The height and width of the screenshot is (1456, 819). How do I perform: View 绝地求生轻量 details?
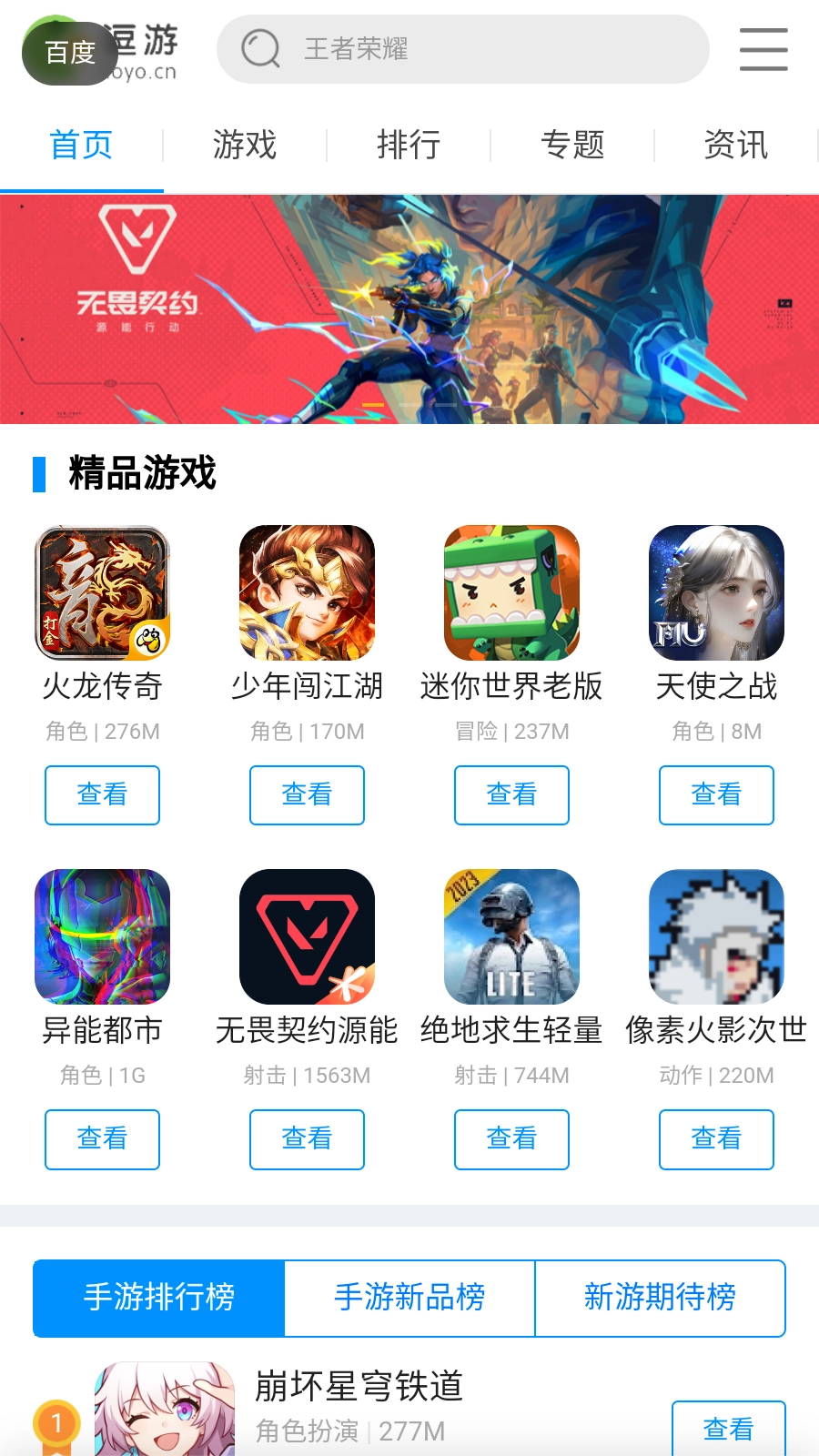pyautogui.click(x=511, y=1138)
